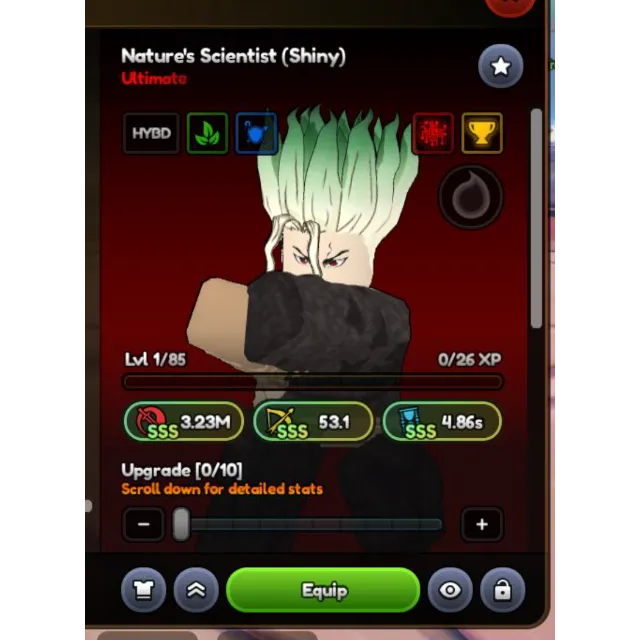
Task: Lock this unit with padlock icon
Action: pyautogui.click(x=502, y=591)
